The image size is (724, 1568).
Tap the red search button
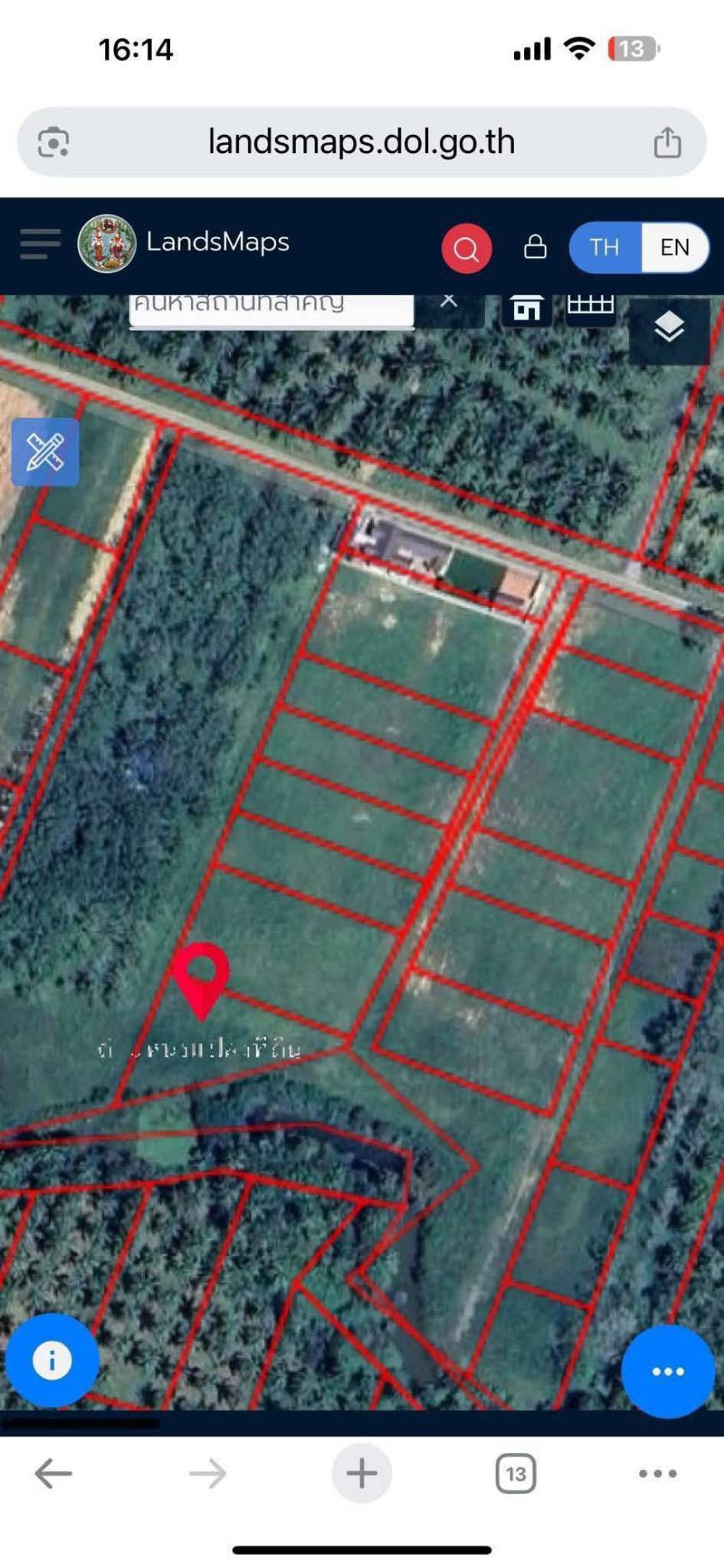(466, 247)
